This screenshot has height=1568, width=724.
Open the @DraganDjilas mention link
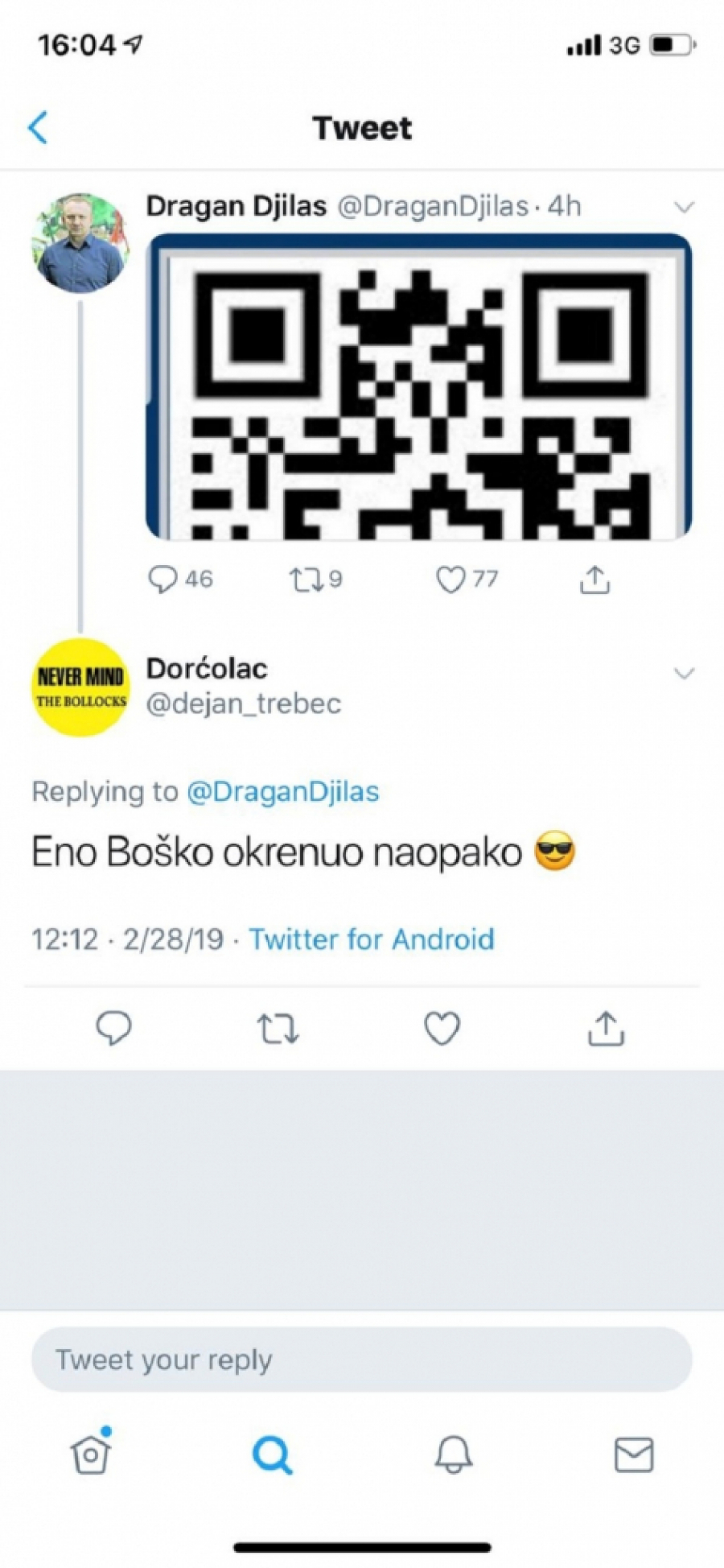[x=282, y=791]
